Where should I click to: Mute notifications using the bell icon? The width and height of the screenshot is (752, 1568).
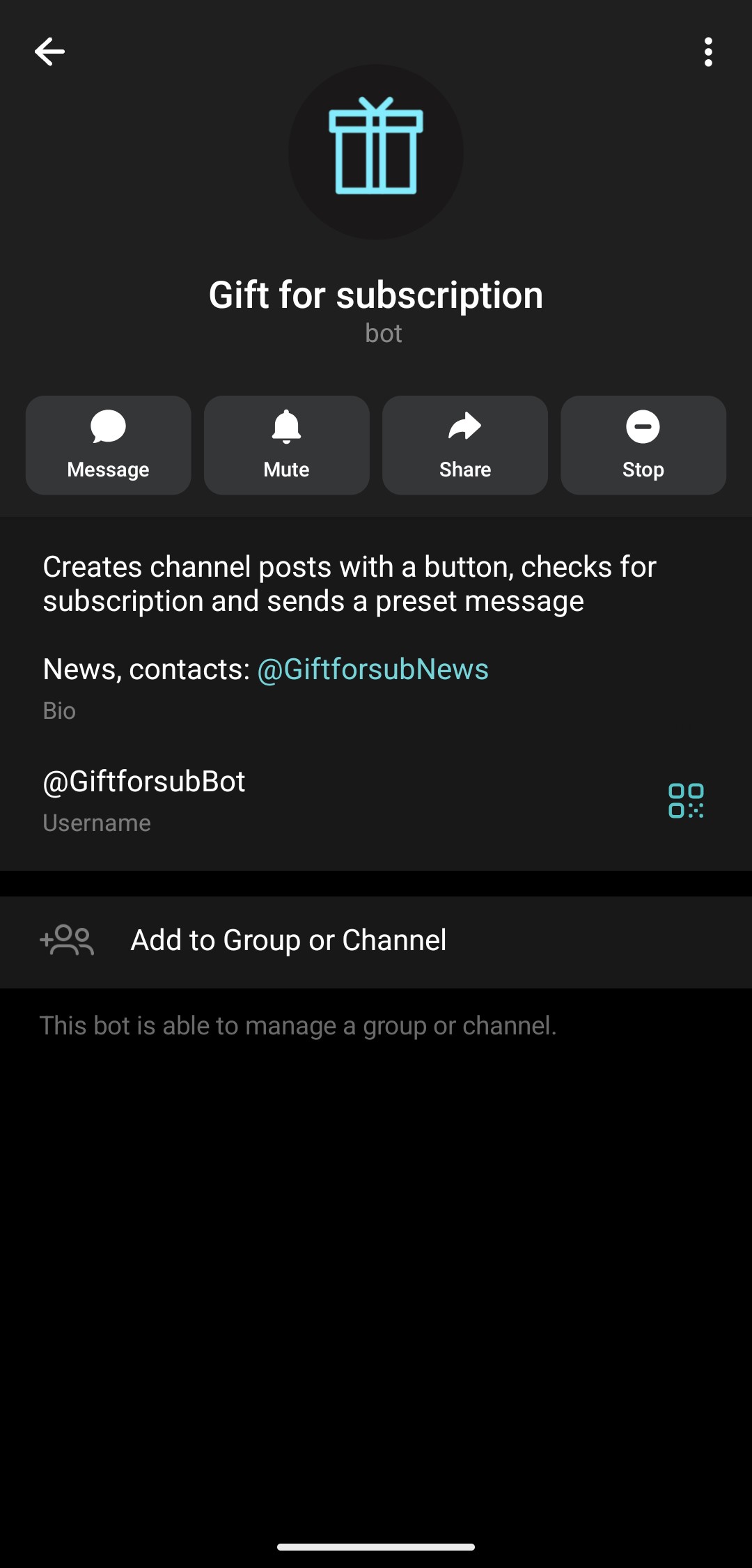coord(285,427)
